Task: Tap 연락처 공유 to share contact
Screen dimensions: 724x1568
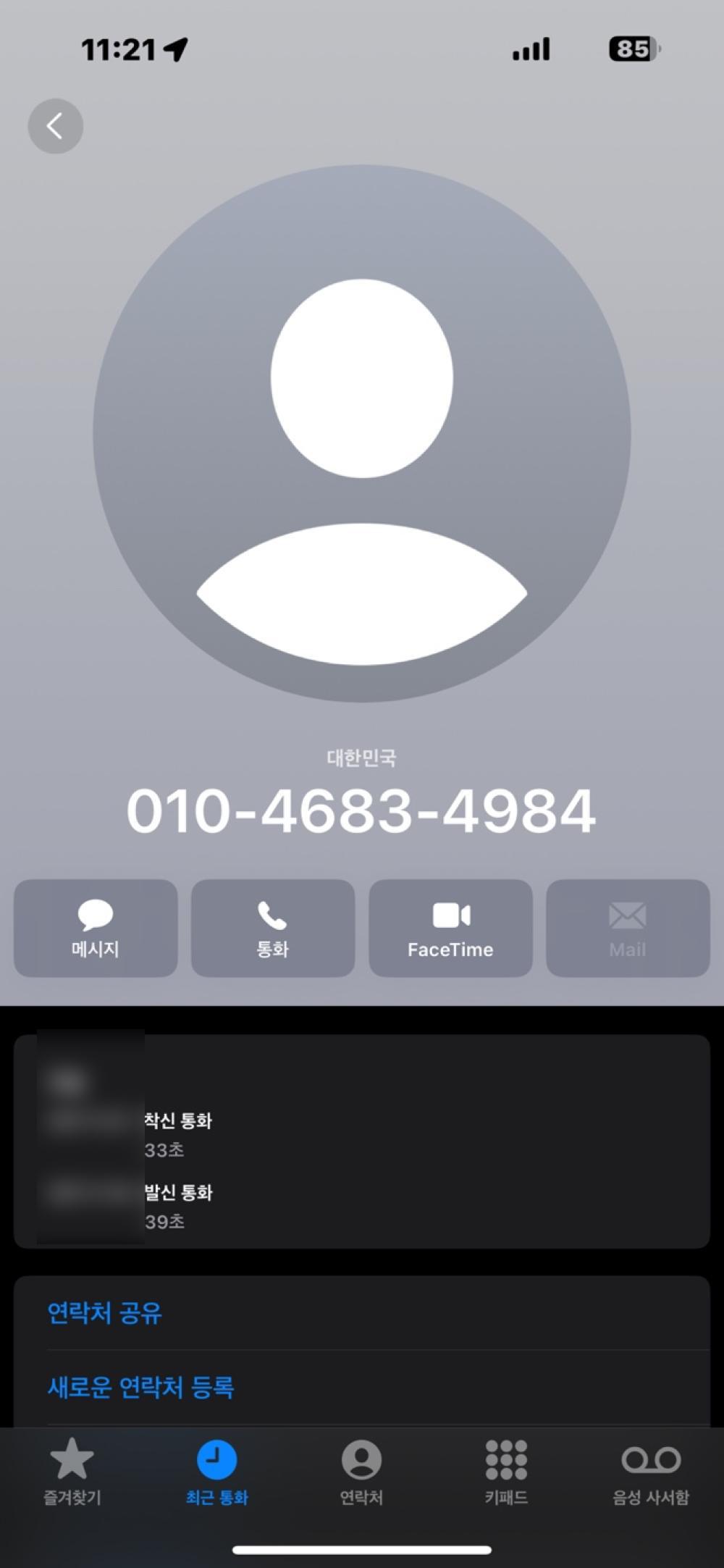Action: pos(105,1312)
